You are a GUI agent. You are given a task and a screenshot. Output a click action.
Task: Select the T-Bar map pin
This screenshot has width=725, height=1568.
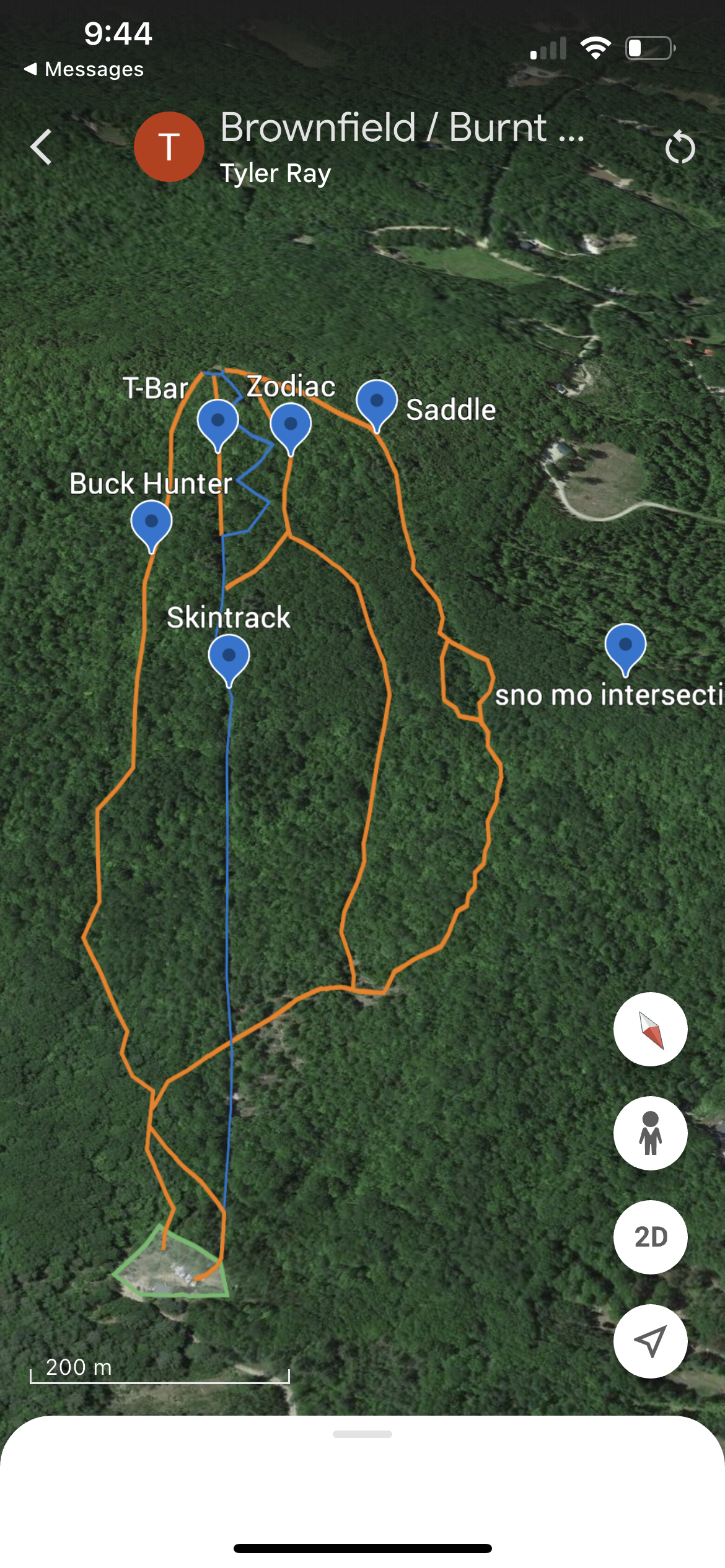(x=217, y=422)
